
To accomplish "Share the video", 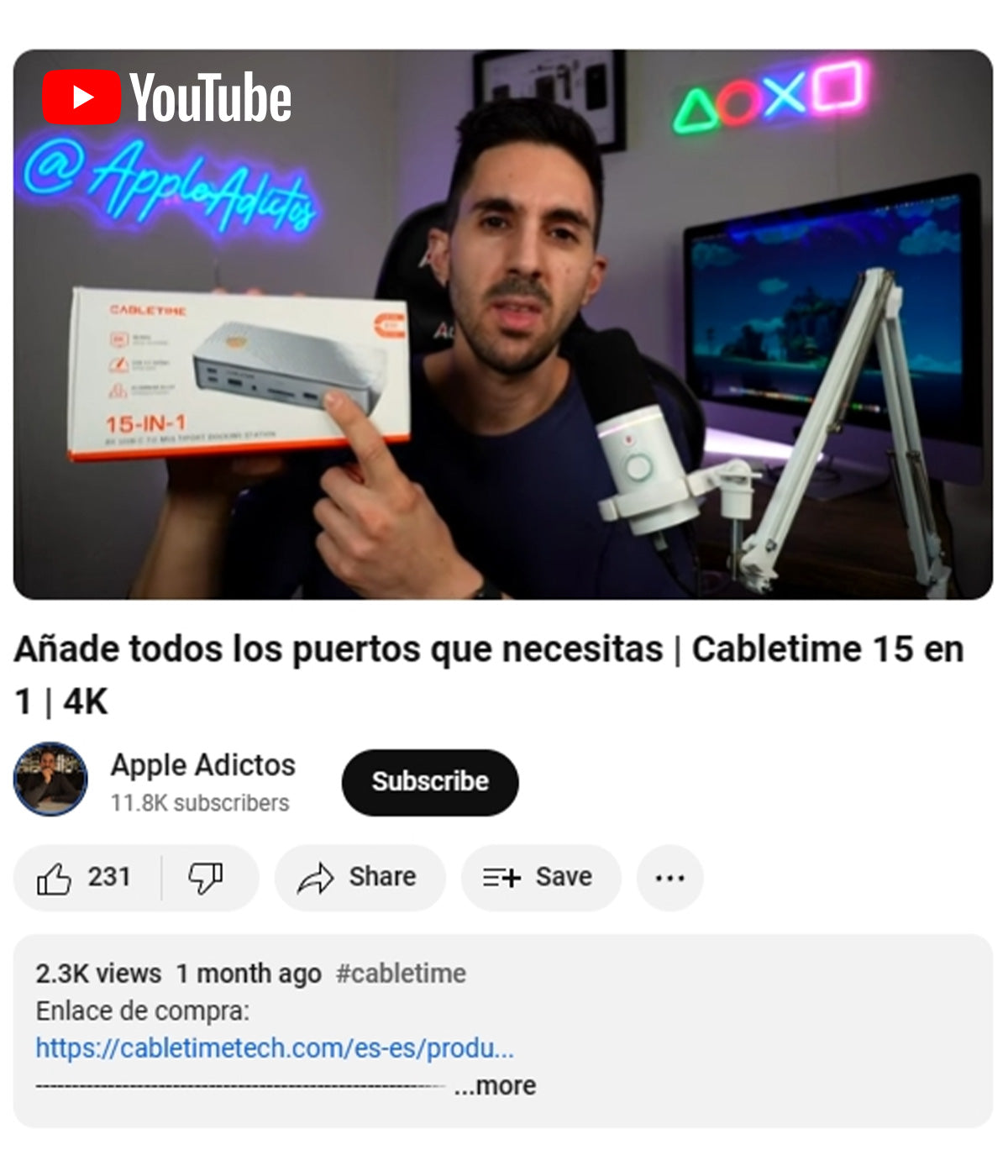I will [359, 878].
